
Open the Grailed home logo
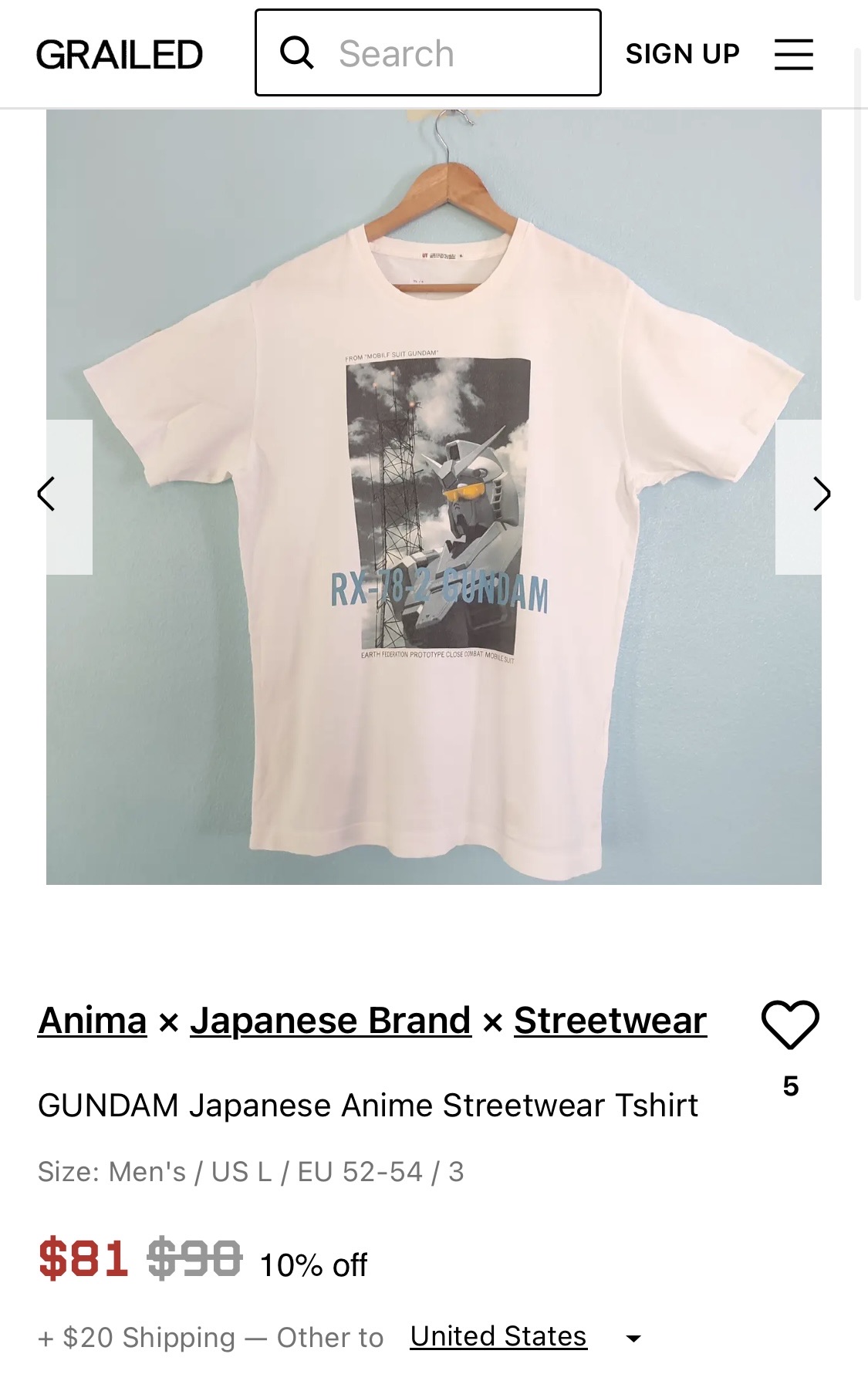click(120, 54)
